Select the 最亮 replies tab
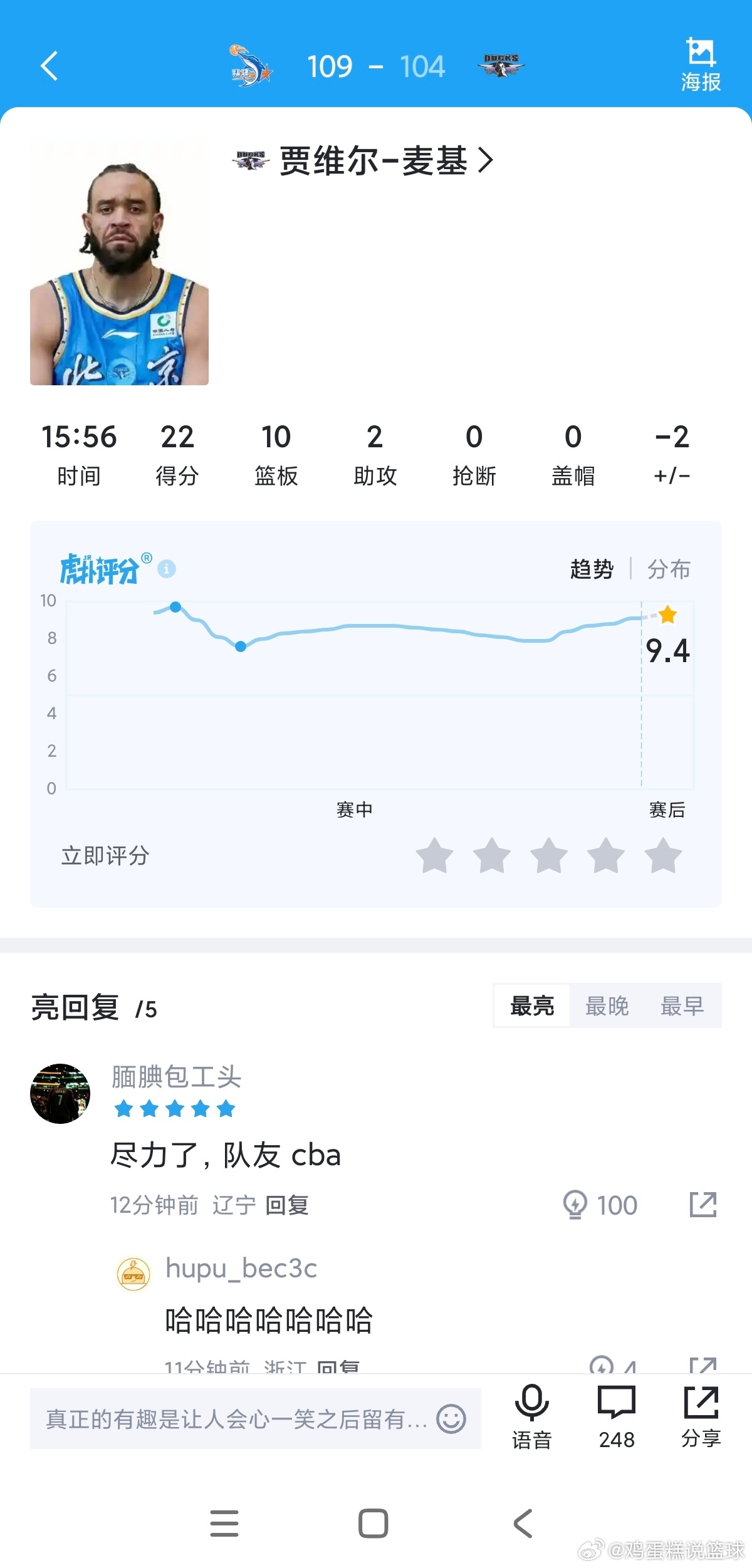The width and height of the screenshot is (752, 1568). [x=531, y=1006]
